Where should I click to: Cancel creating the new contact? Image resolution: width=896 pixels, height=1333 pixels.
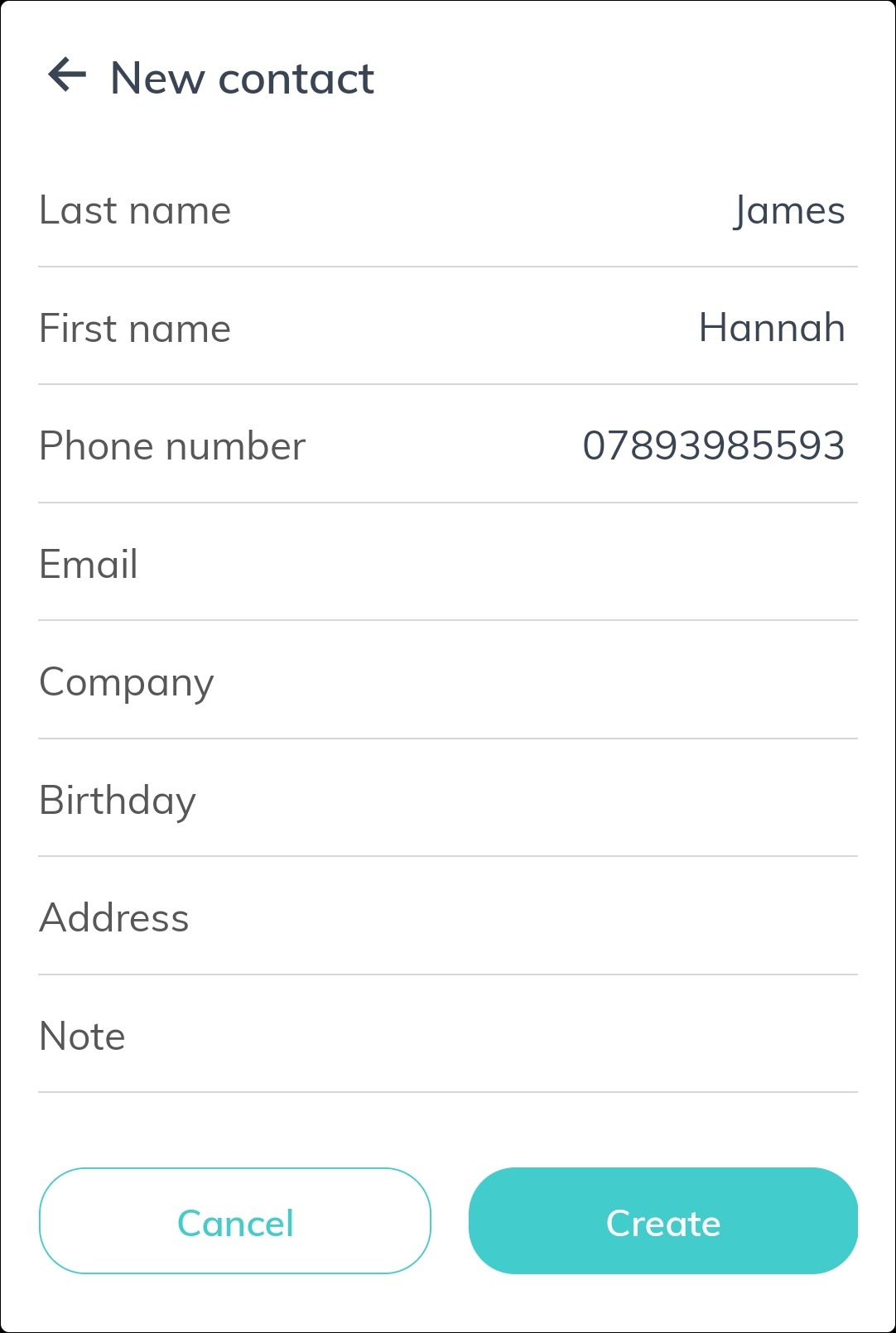tap(235, 1221)
